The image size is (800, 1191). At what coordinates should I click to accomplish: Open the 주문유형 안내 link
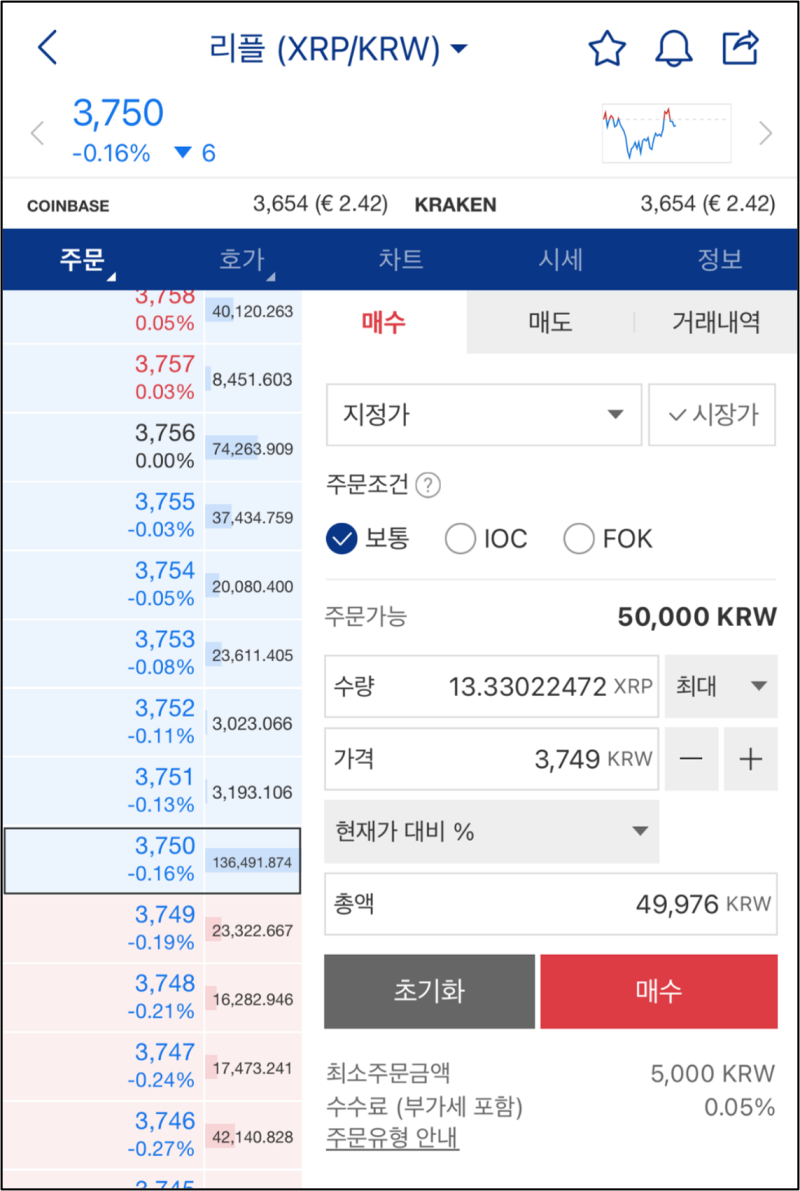(390, 1139)
